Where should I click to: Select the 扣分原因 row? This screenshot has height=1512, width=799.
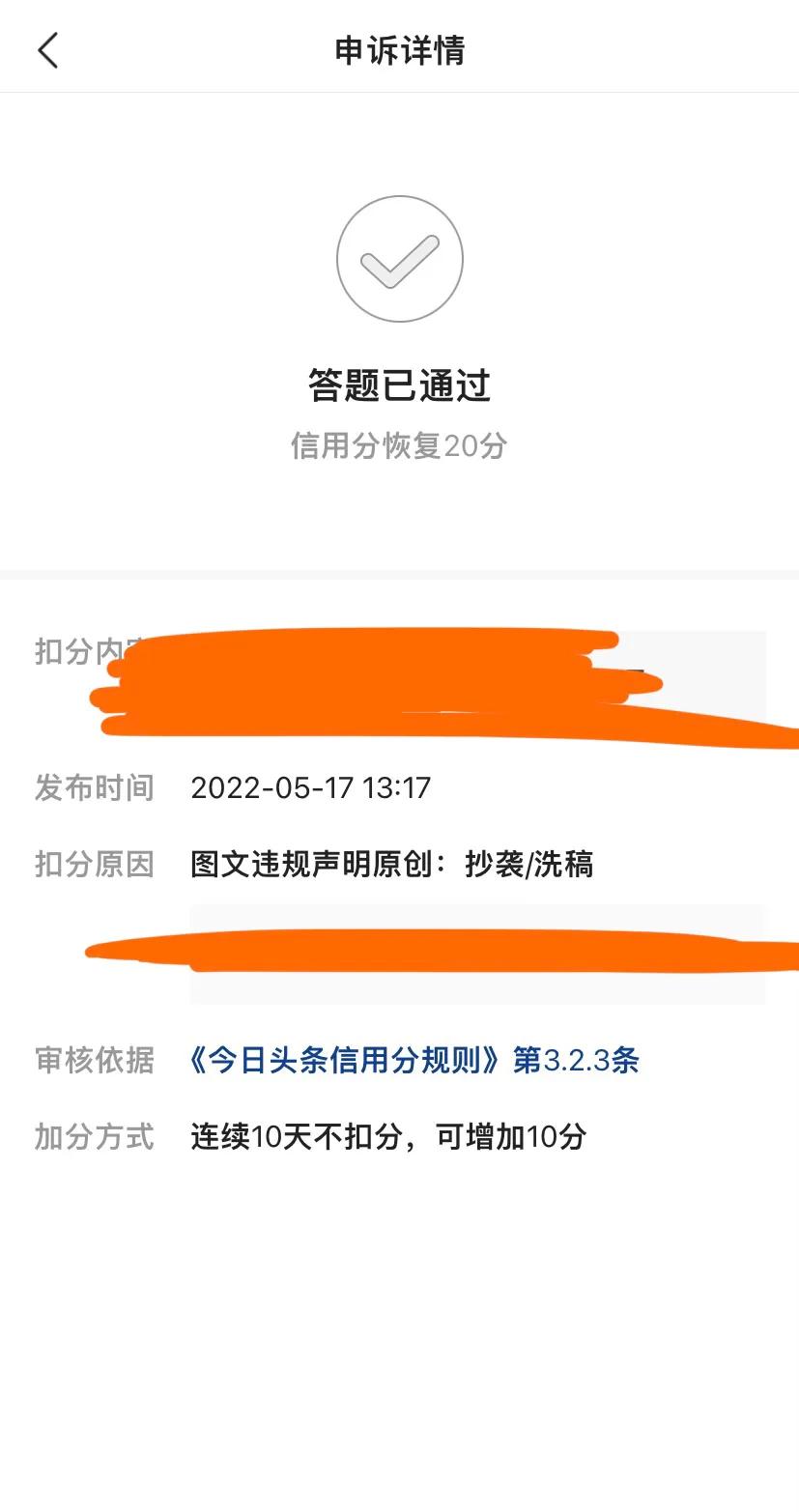pyautogui.click(x=94, y=865)
